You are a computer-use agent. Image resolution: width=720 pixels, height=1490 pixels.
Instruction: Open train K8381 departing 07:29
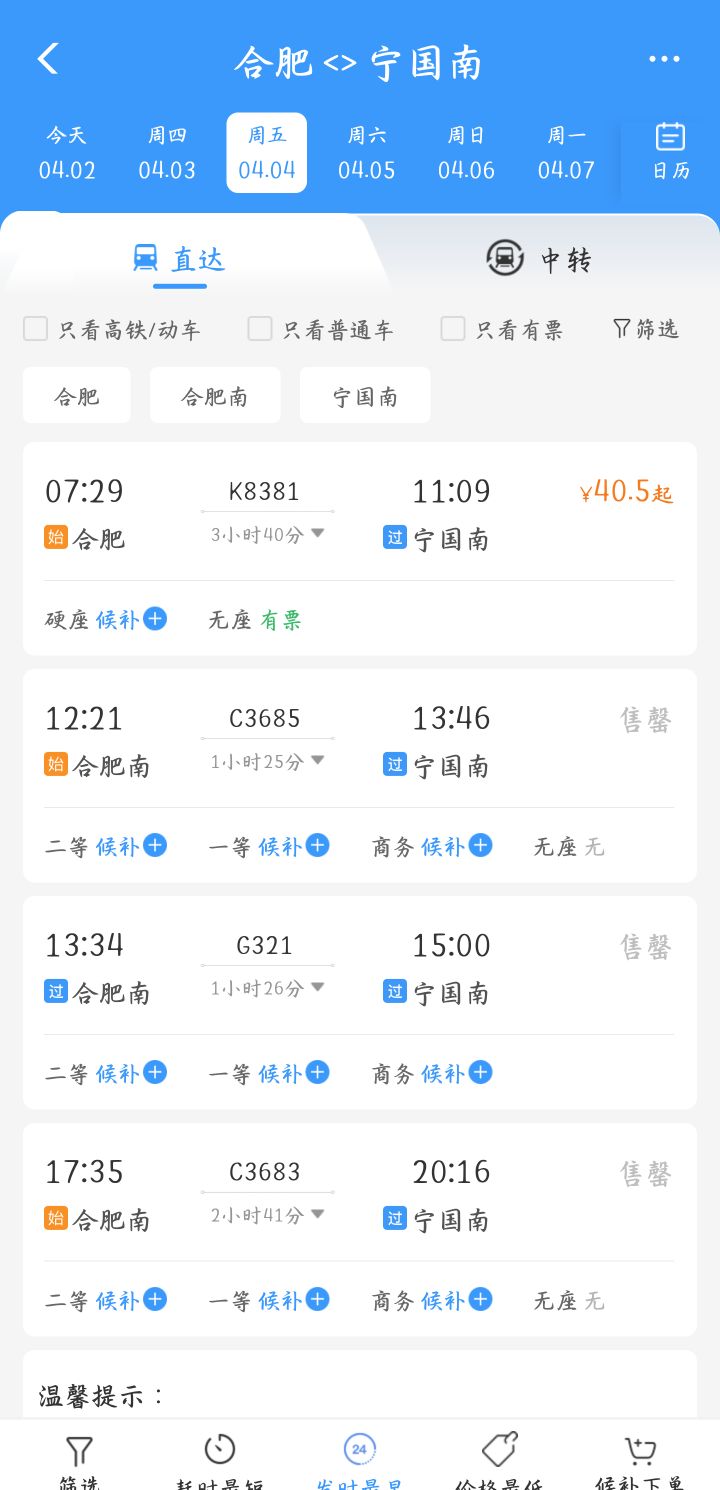coord(360,549)
